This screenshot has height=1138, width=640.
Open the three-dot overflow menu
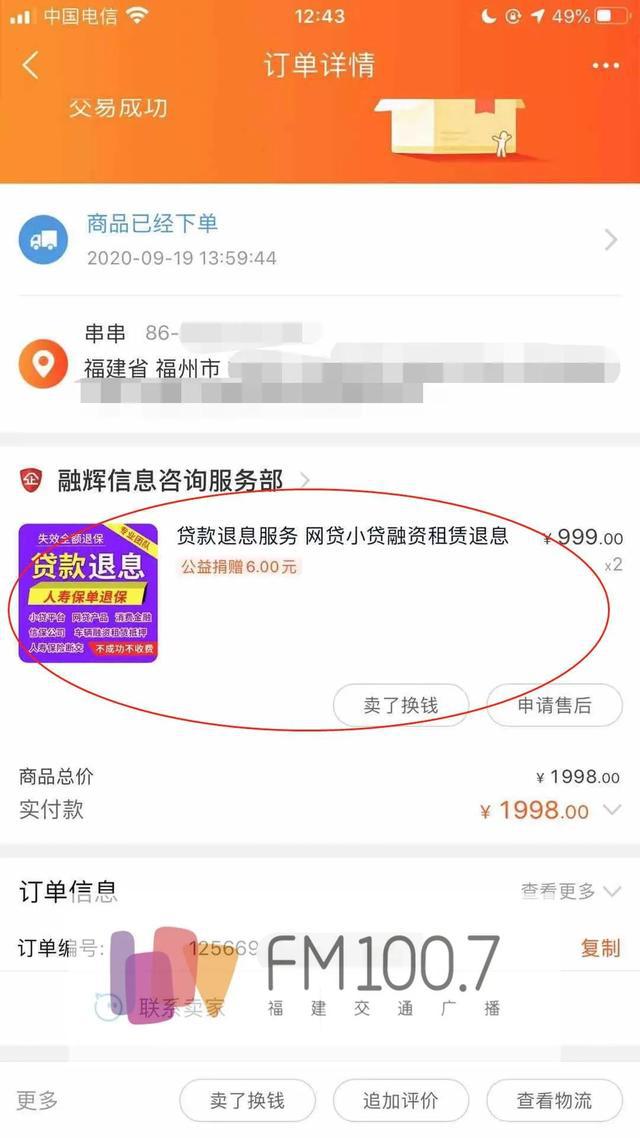[605, 66]
